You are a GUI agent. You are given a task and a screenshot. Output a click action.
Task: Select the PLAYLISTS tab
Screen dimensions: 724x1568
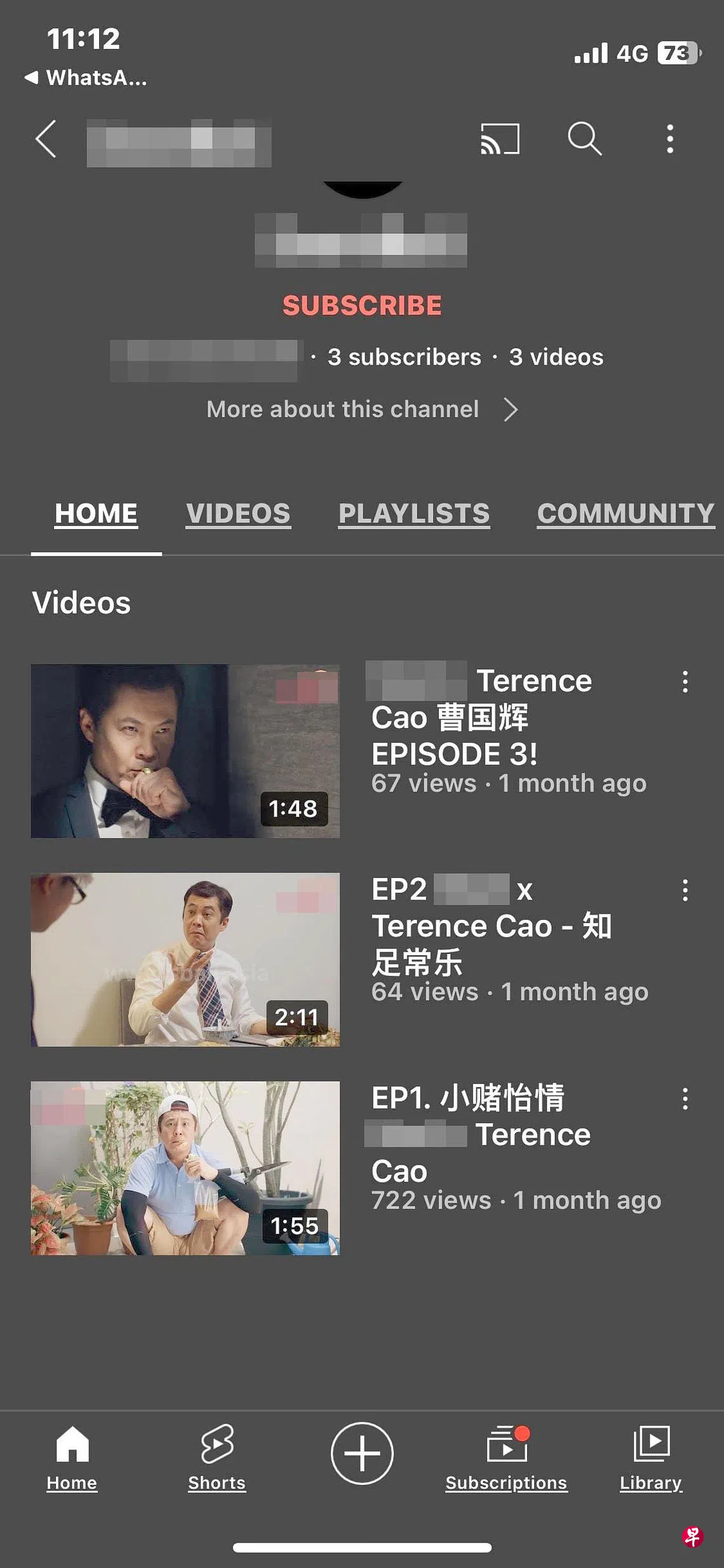[x=413, y=513]
